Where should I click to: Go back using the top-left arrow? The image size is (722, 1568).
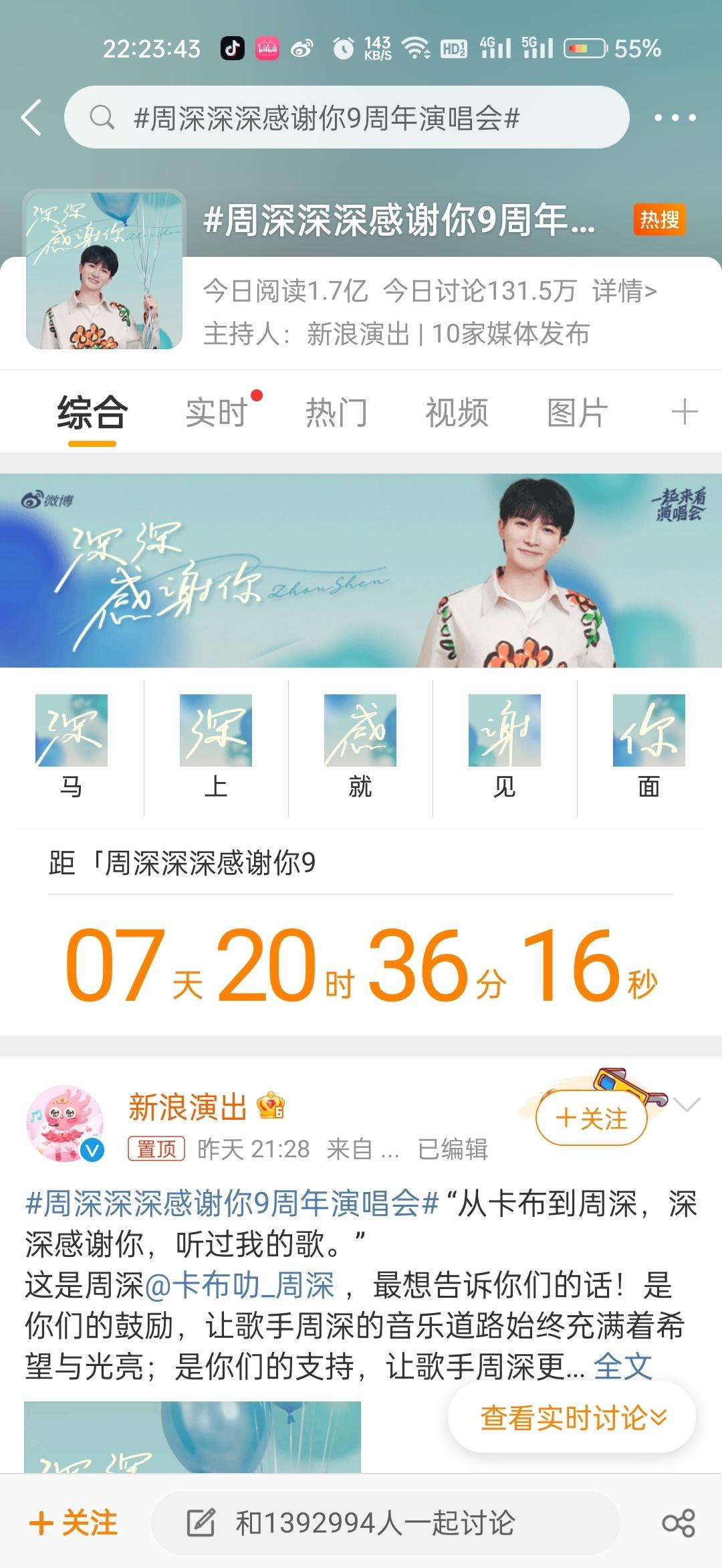[31, 118]
